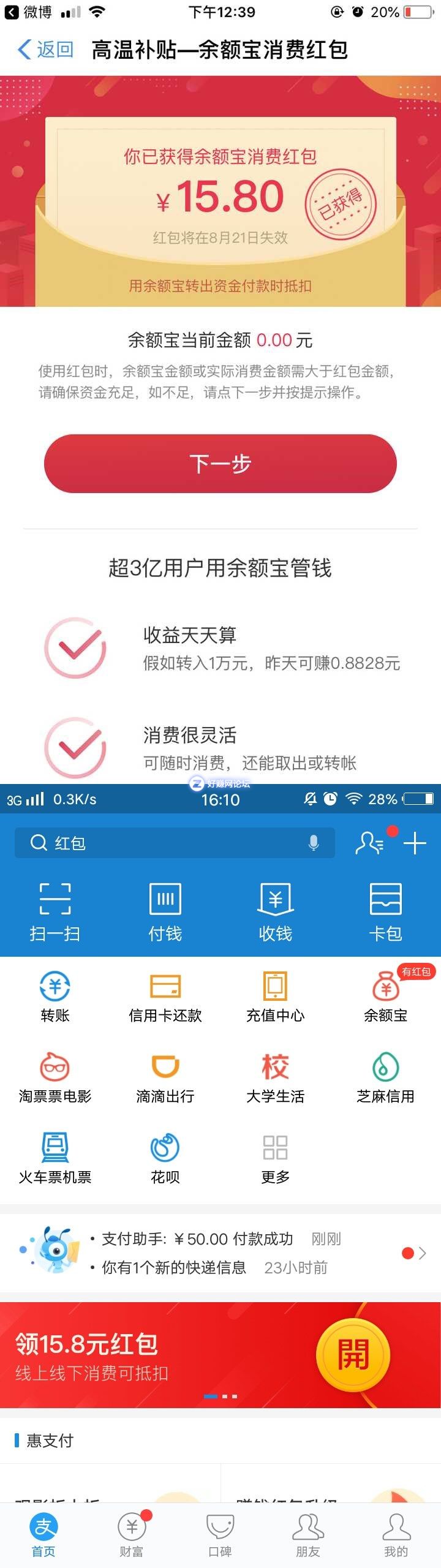The width and height of the screenshot is (441, 1568).
Task: Open the 支付助手 payment success message
Action: tap(197, 1238)
